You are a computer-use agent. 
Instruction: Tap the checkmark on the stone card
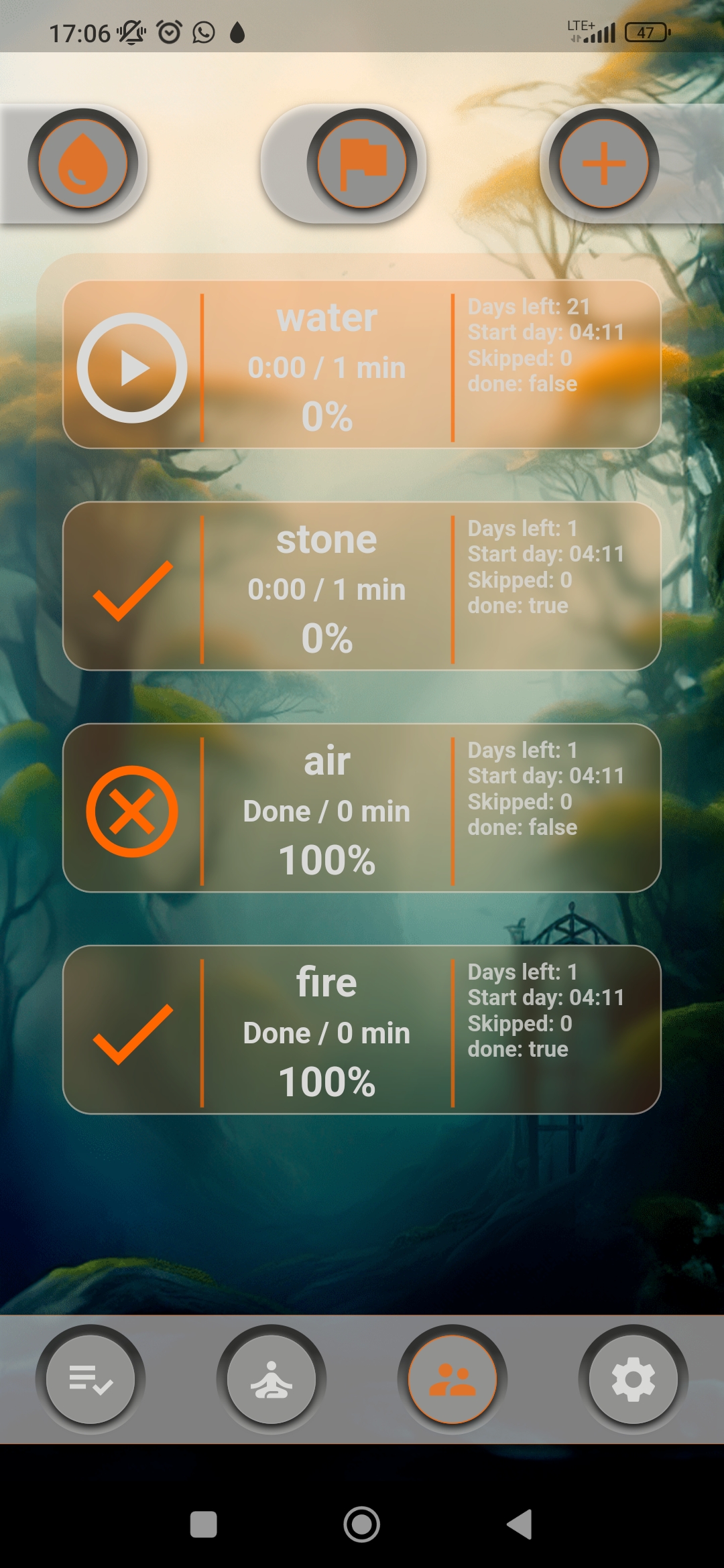132,590
